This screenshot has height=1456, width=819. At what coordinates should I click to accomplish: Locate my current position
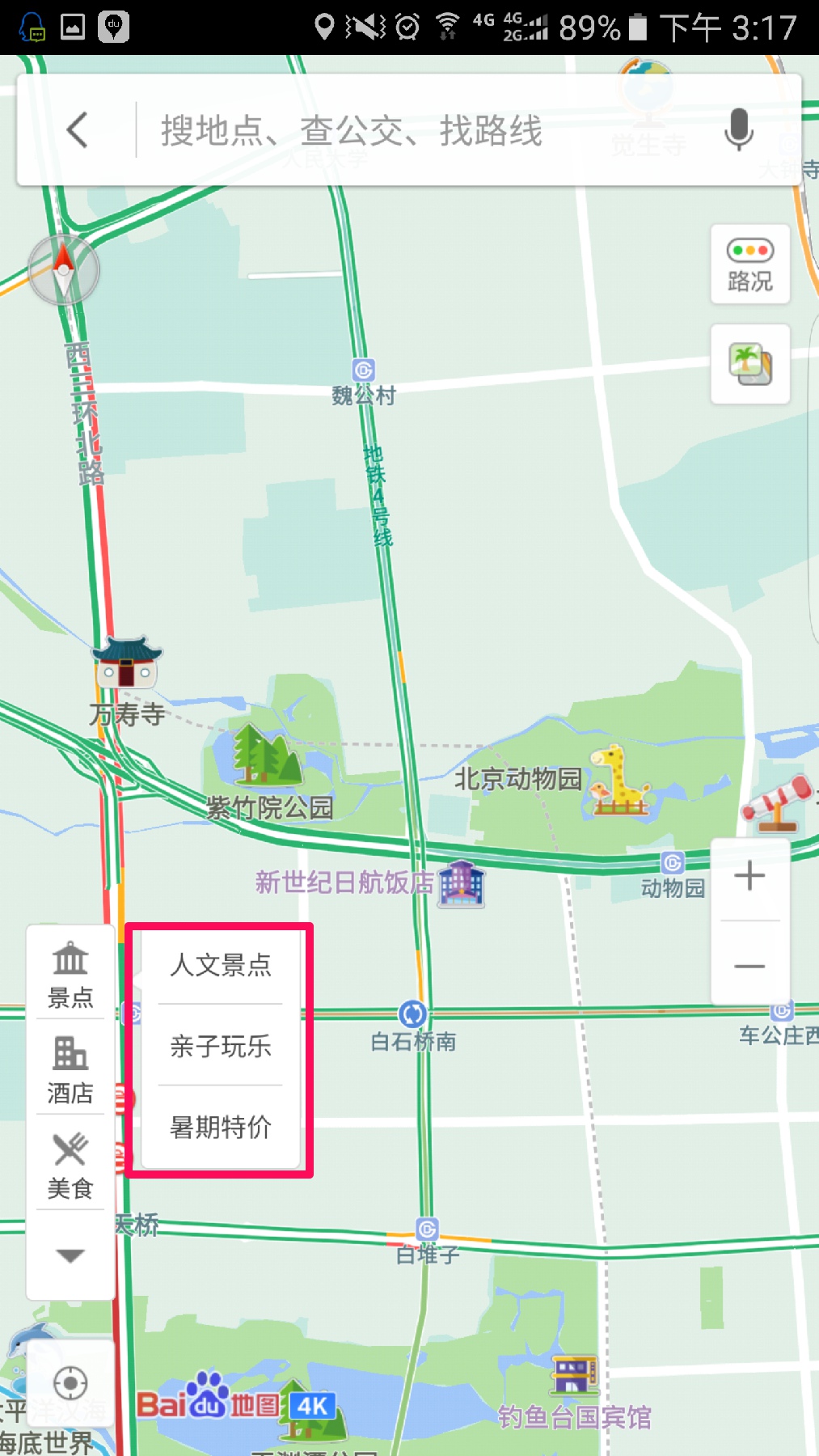click(x=70, y=1382)
